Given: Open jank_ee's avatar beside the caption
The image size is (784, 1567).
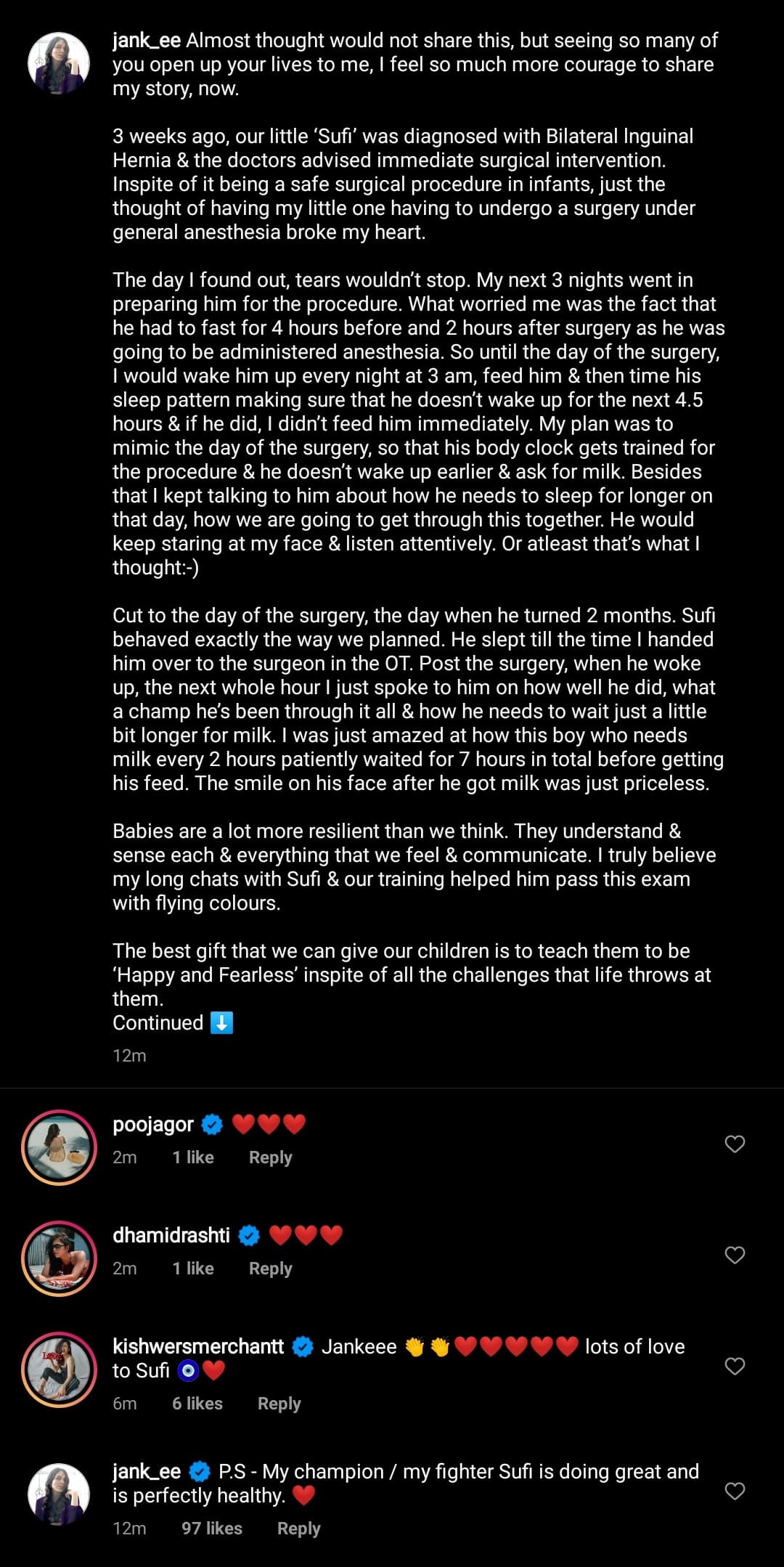Looking at the screenshot, I should pos(59,63).
